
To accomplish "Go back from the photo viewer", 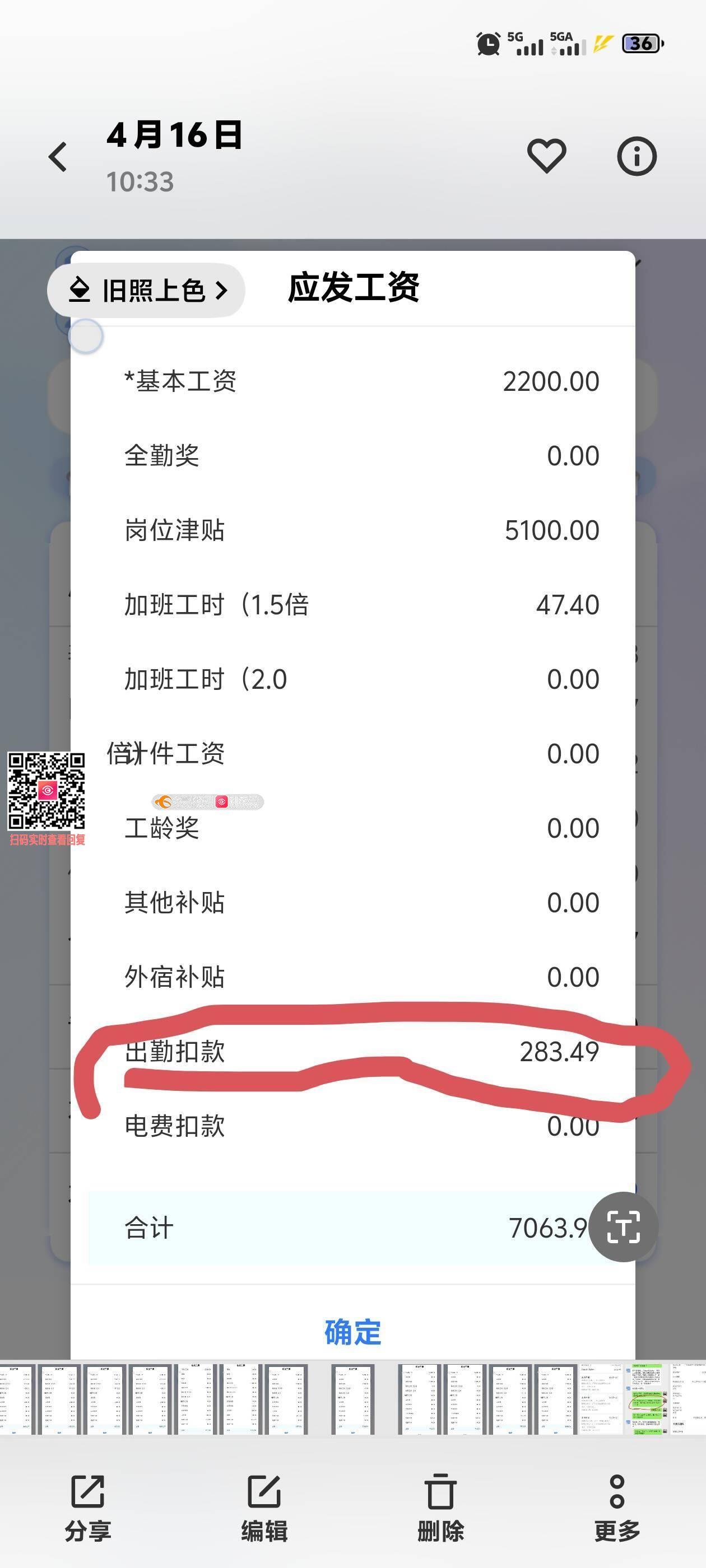I will pyautogui.click(x=58, y=157).
